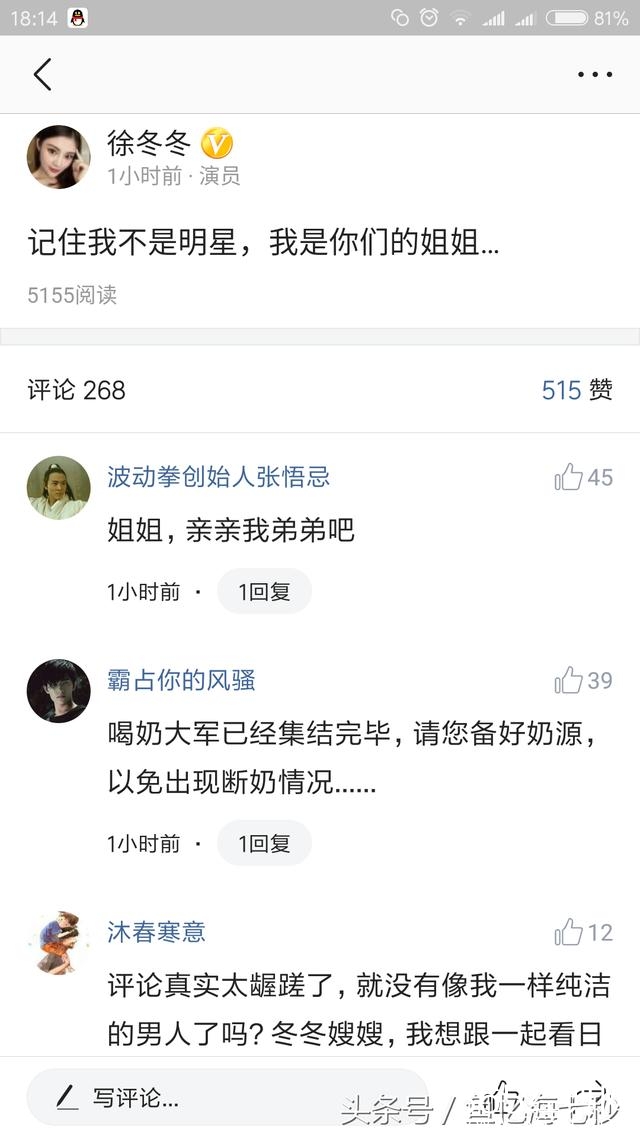Like 霸占你的风骚's comment
The image size is (640, 1138).
(x=583, y=681)
